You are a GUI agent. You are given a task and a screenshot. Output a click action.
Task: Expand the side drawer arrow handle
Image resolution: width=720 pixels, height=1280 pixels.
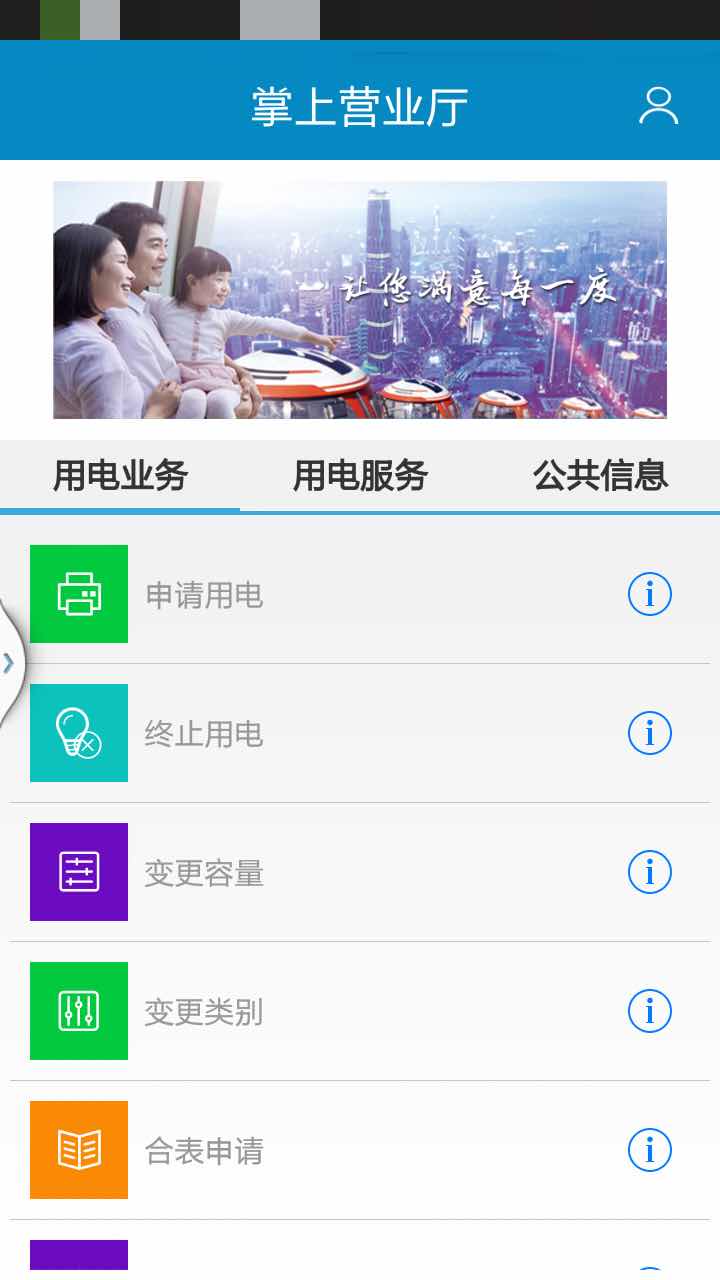point(9,662)
